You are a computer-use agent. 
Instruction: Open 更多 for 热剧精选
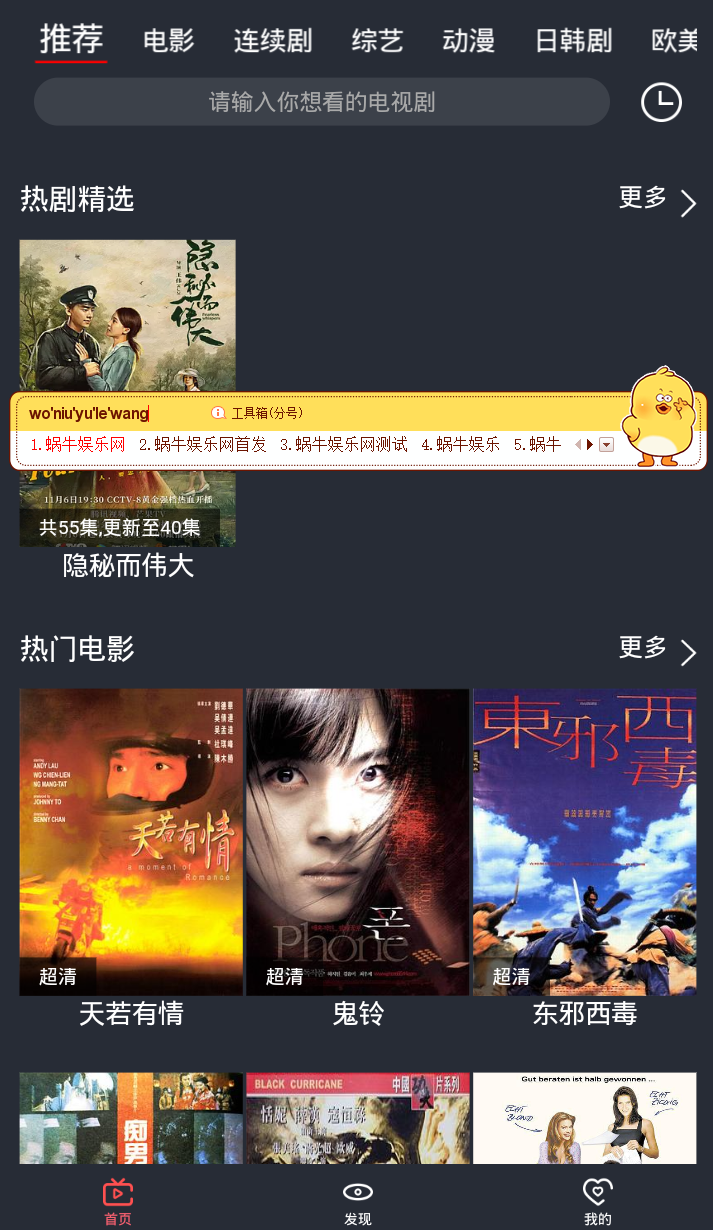point(657,199)
